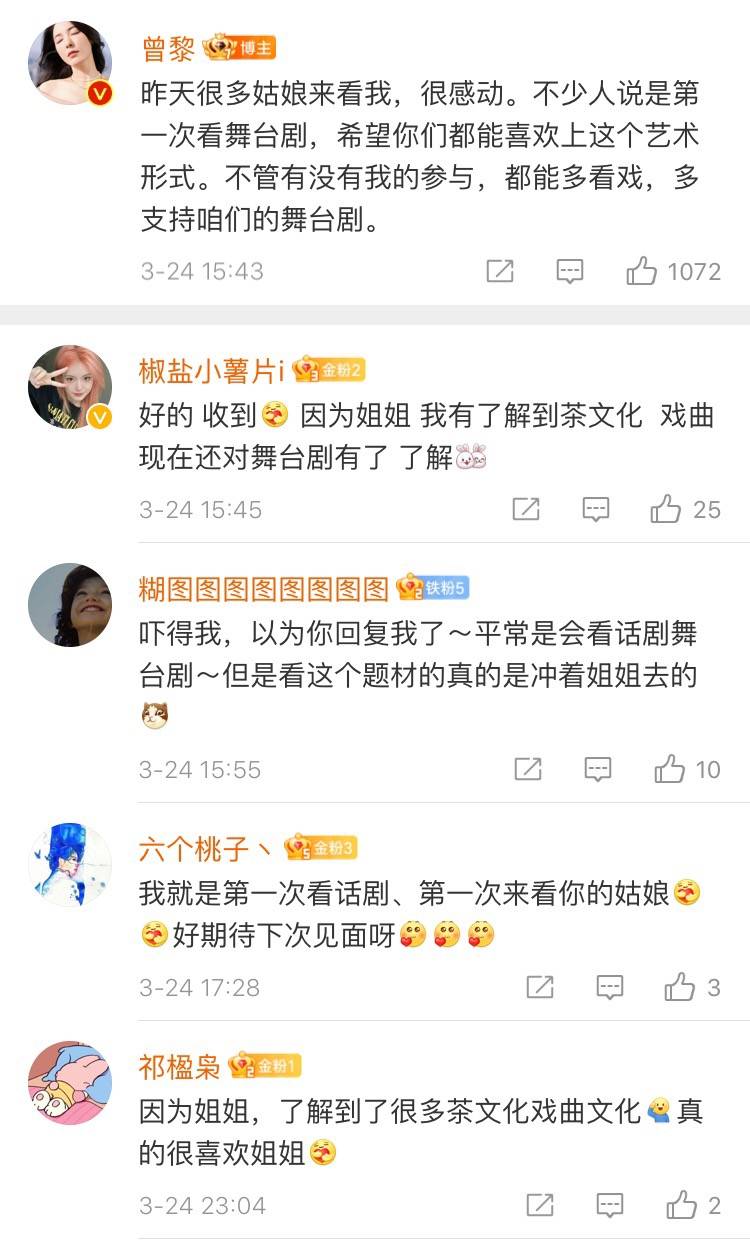Reply to 祁楹枭's comment
The width and height of the screenshot is (750, 1248).
(610, 1205)
